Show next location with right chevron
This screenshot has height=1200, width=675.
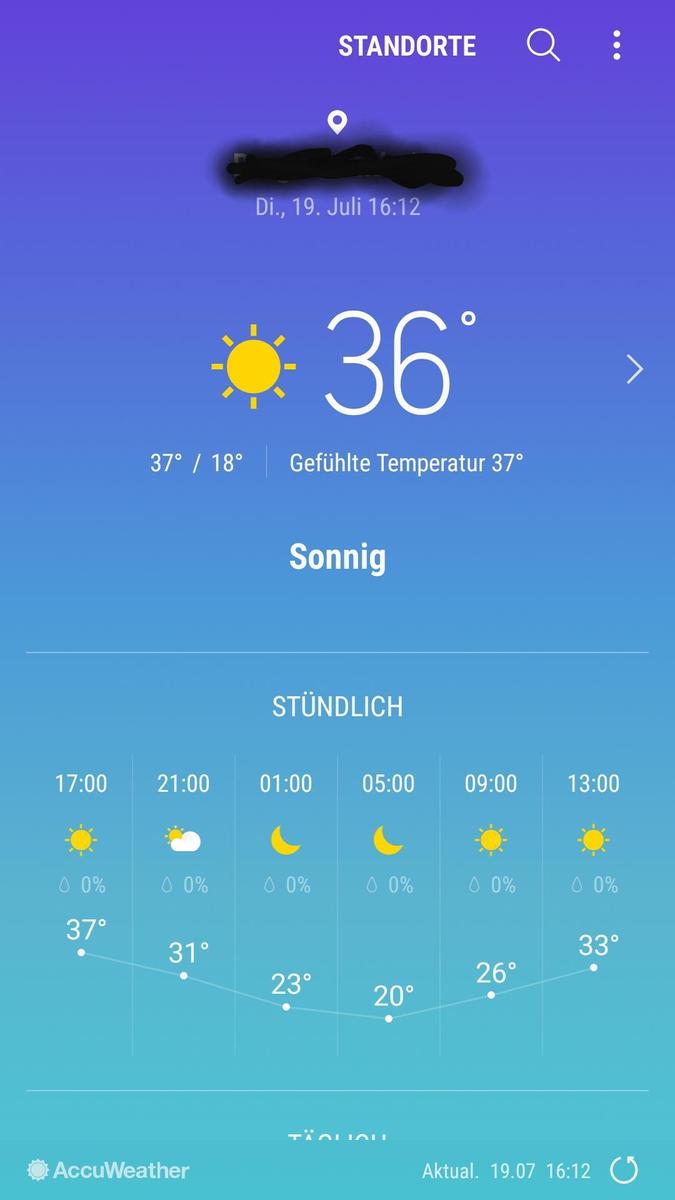coord(634,370)
